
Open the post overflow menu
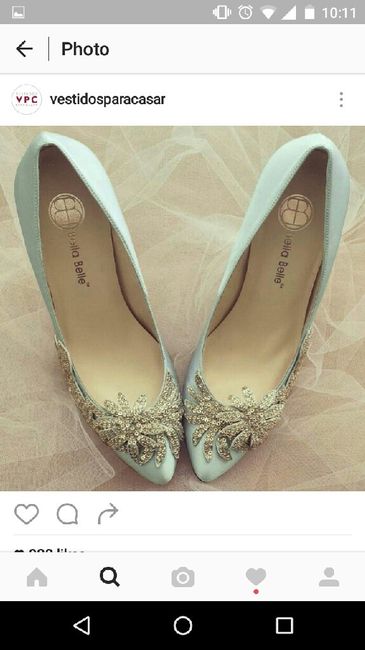pos(341,99)
